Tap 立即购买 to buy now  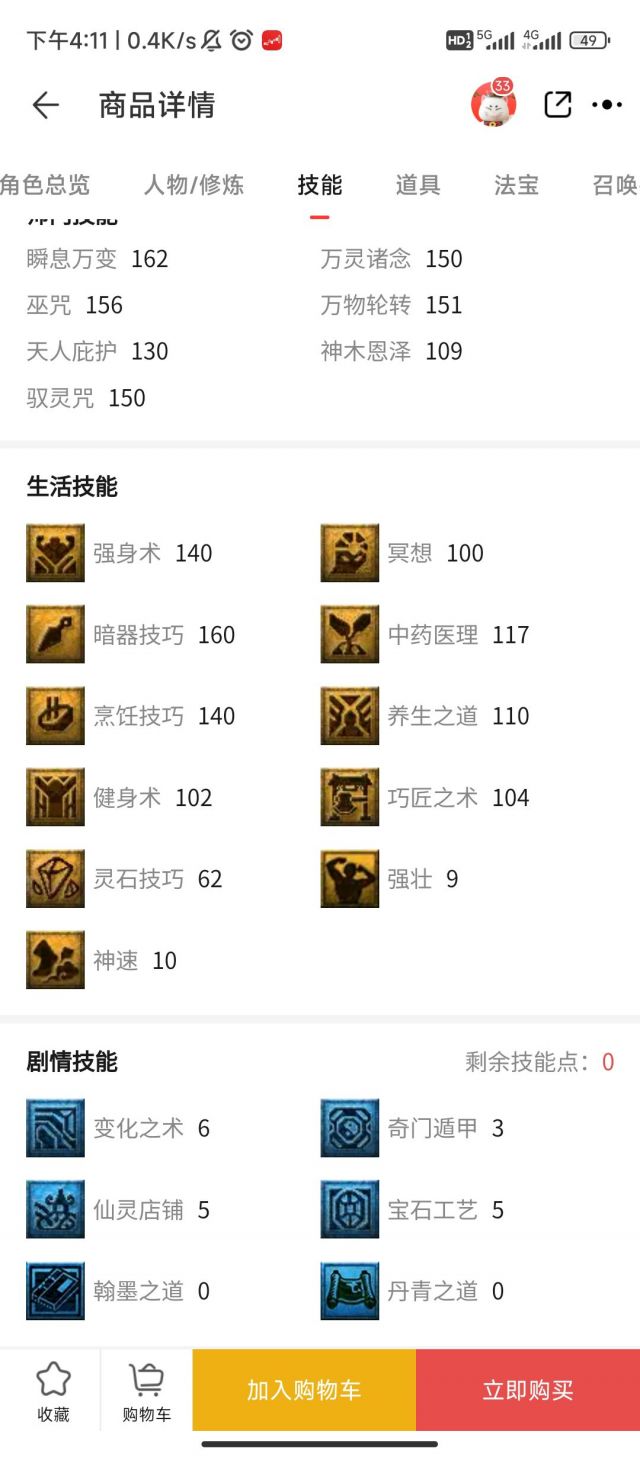pyautogui.click(x=528, y=1390)
